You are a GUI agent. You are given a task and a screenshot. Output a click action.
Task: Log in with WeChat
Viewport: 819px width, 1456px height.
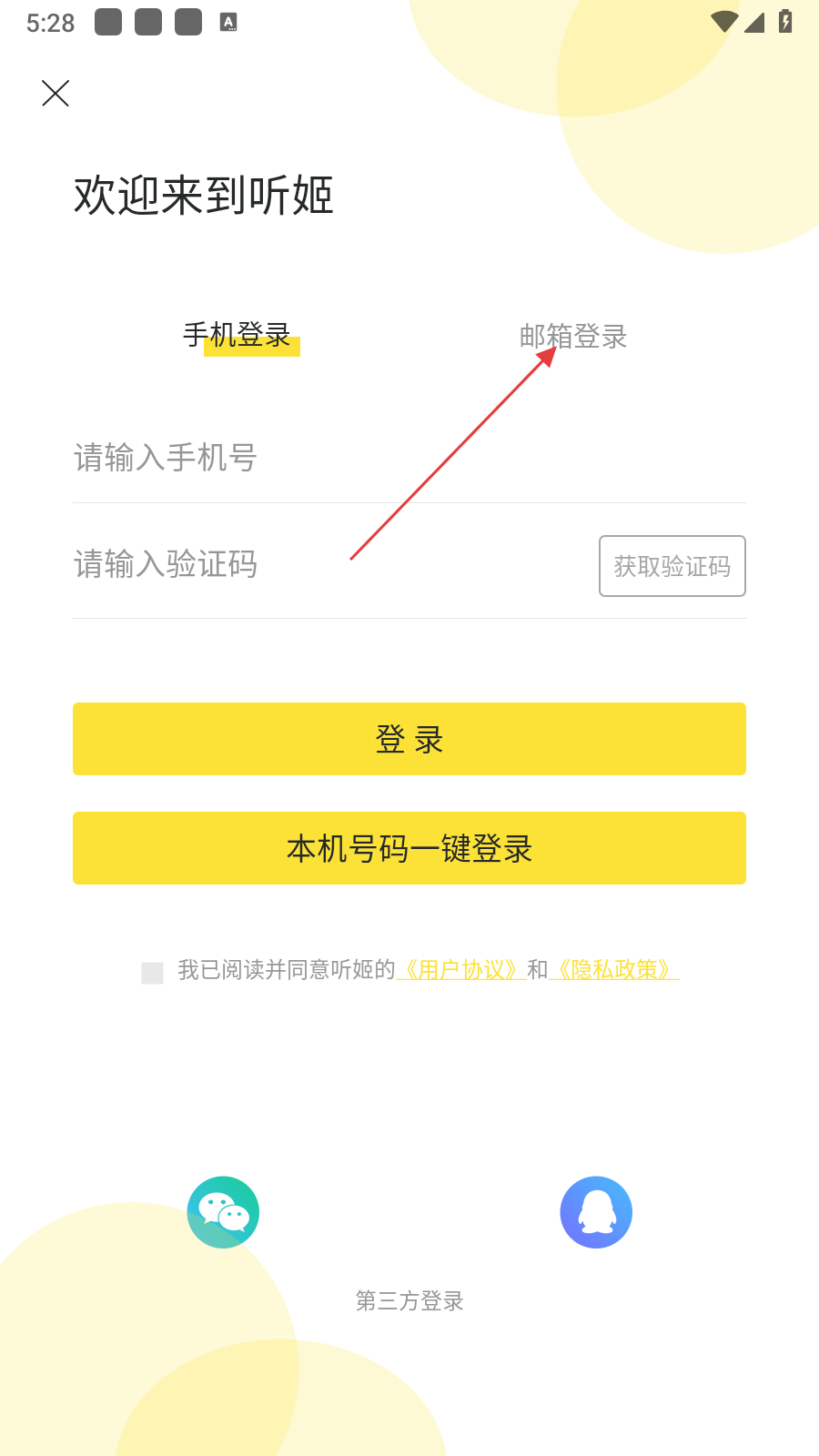point(223,1212)
